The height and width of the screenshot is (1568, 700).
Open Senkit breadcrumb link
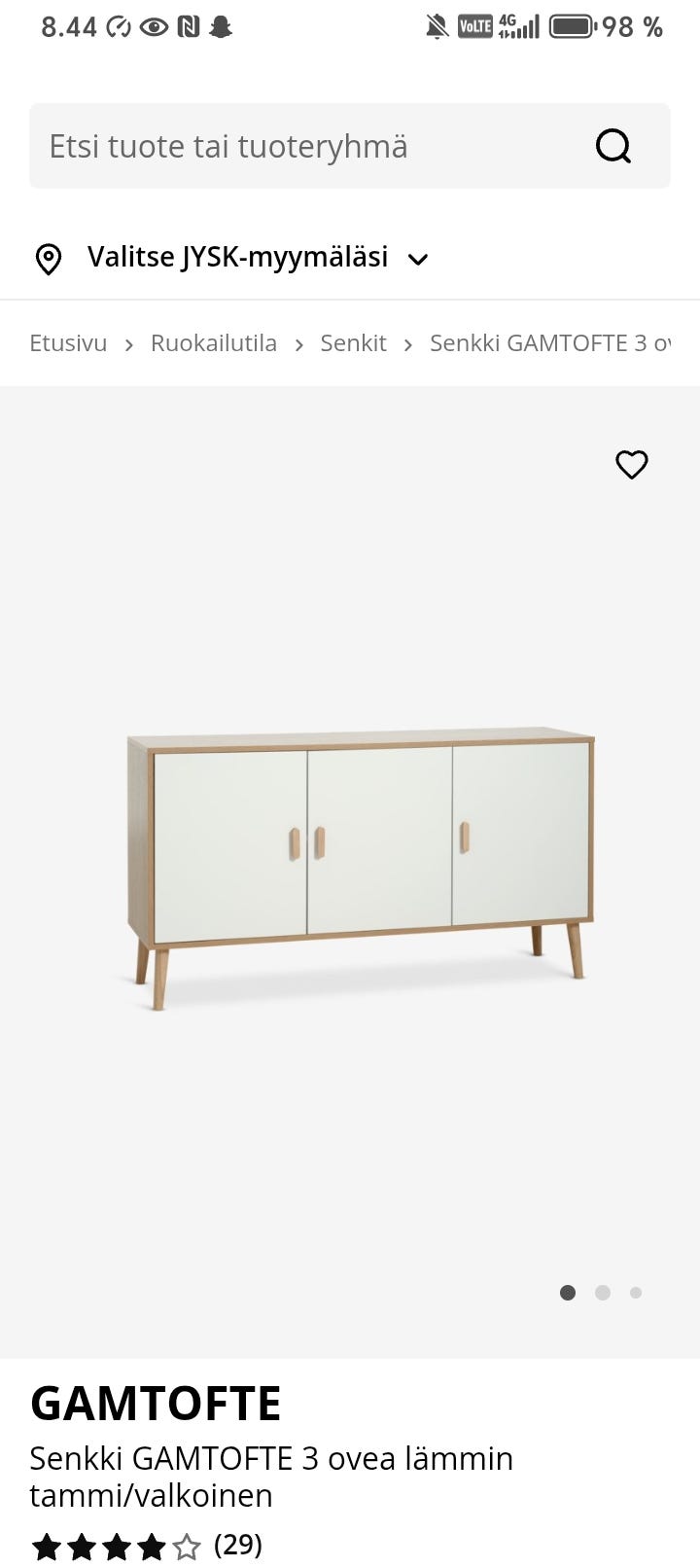click(353, 343)
